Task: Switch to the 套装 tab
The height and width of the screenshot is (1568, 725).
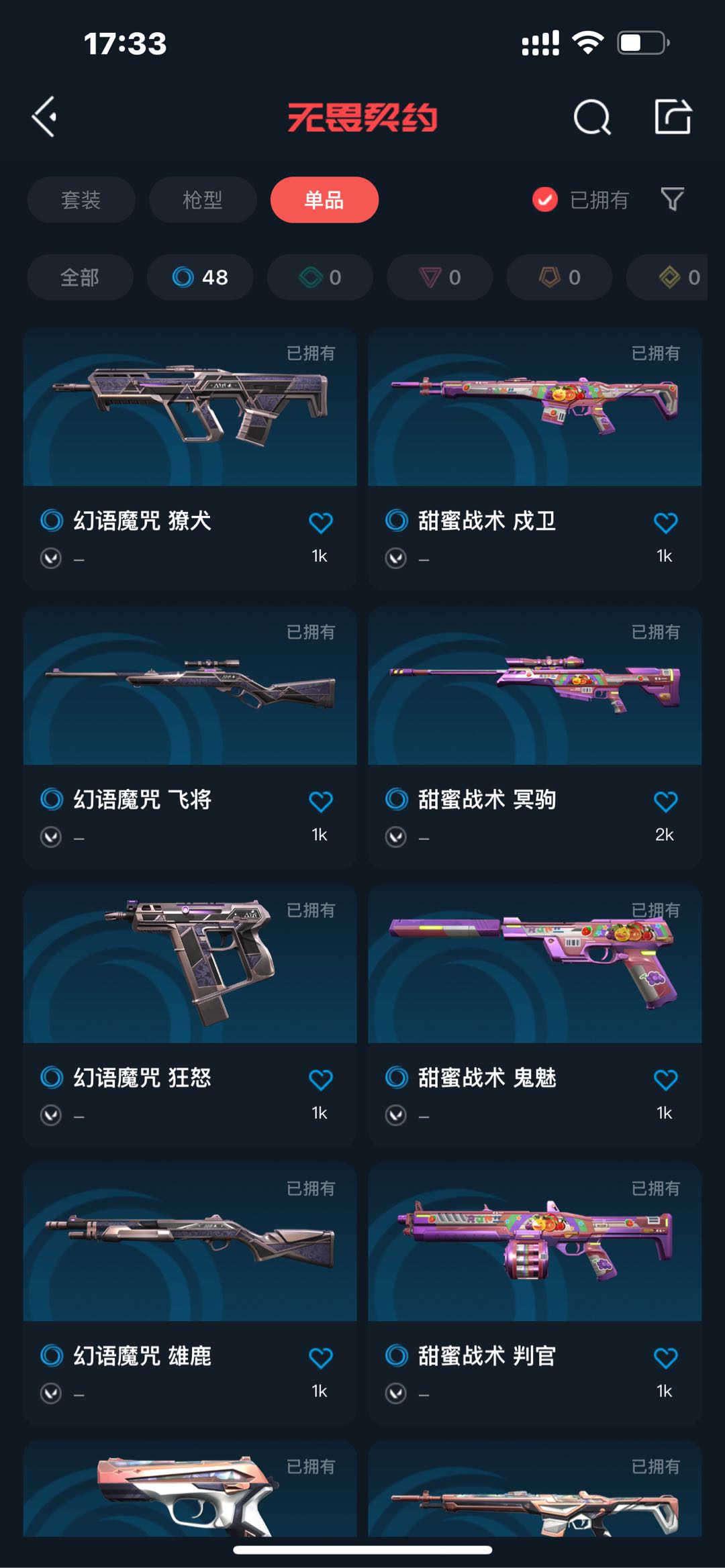Action: pos(81,200)
